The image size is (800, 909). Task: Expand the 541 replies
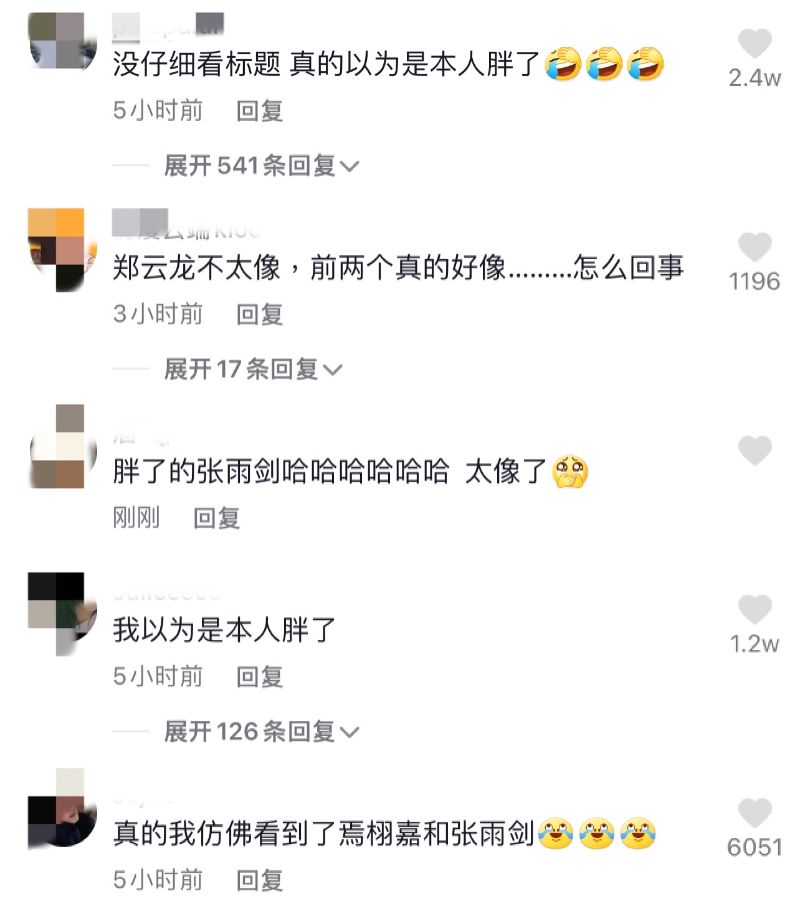coord(260,166)
